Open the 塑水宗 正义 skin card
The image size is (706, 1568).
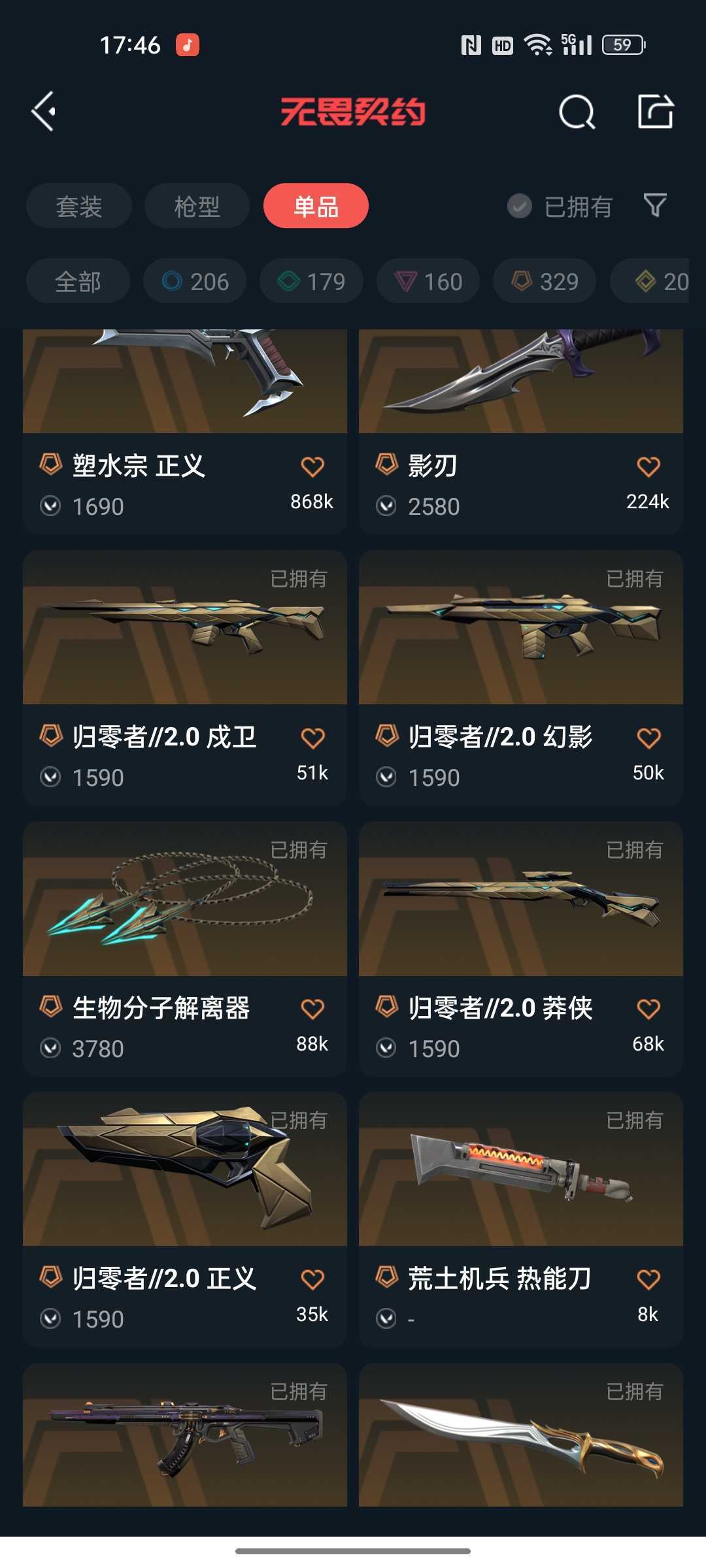pyautogui.click(x=185, y=431)
